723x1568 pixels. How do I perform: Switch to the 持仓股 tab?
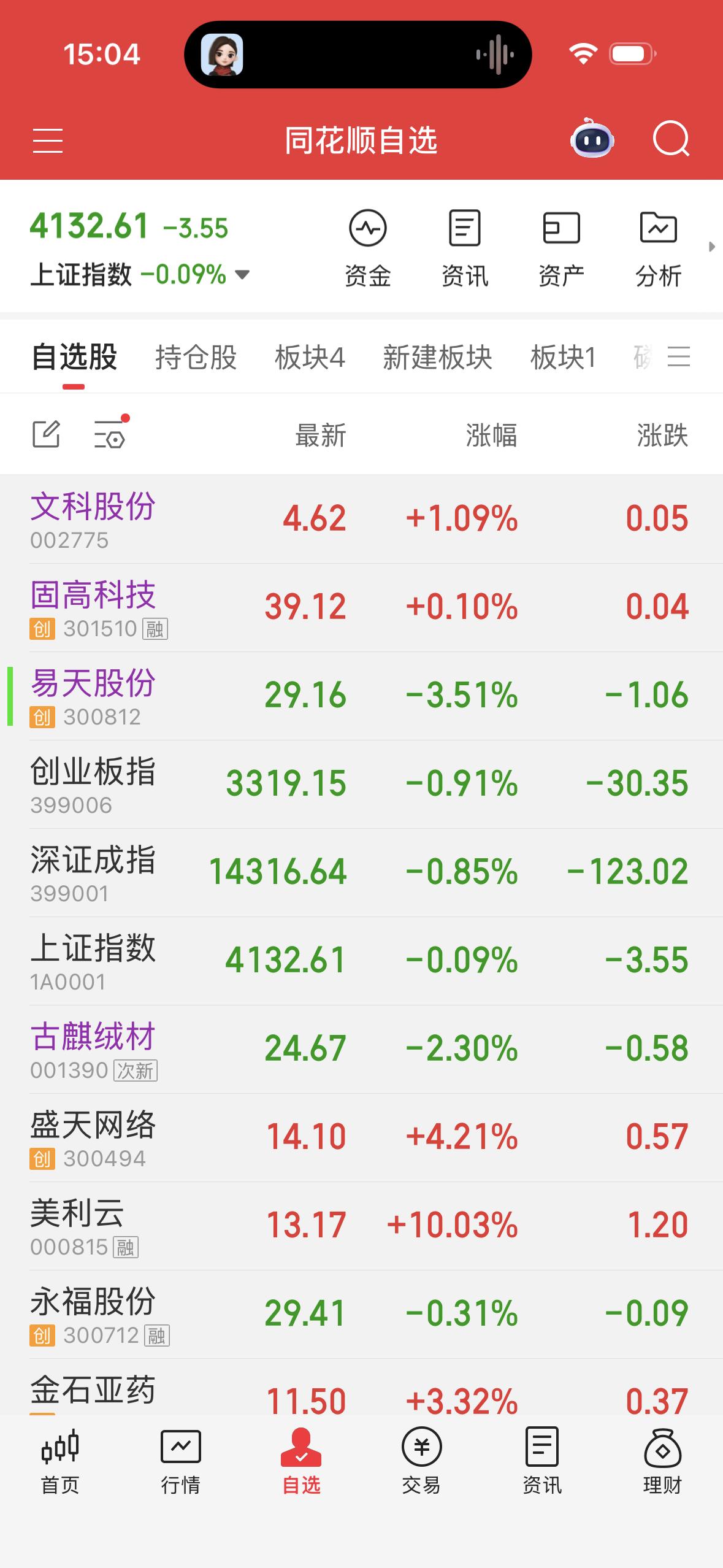(196, 357)
